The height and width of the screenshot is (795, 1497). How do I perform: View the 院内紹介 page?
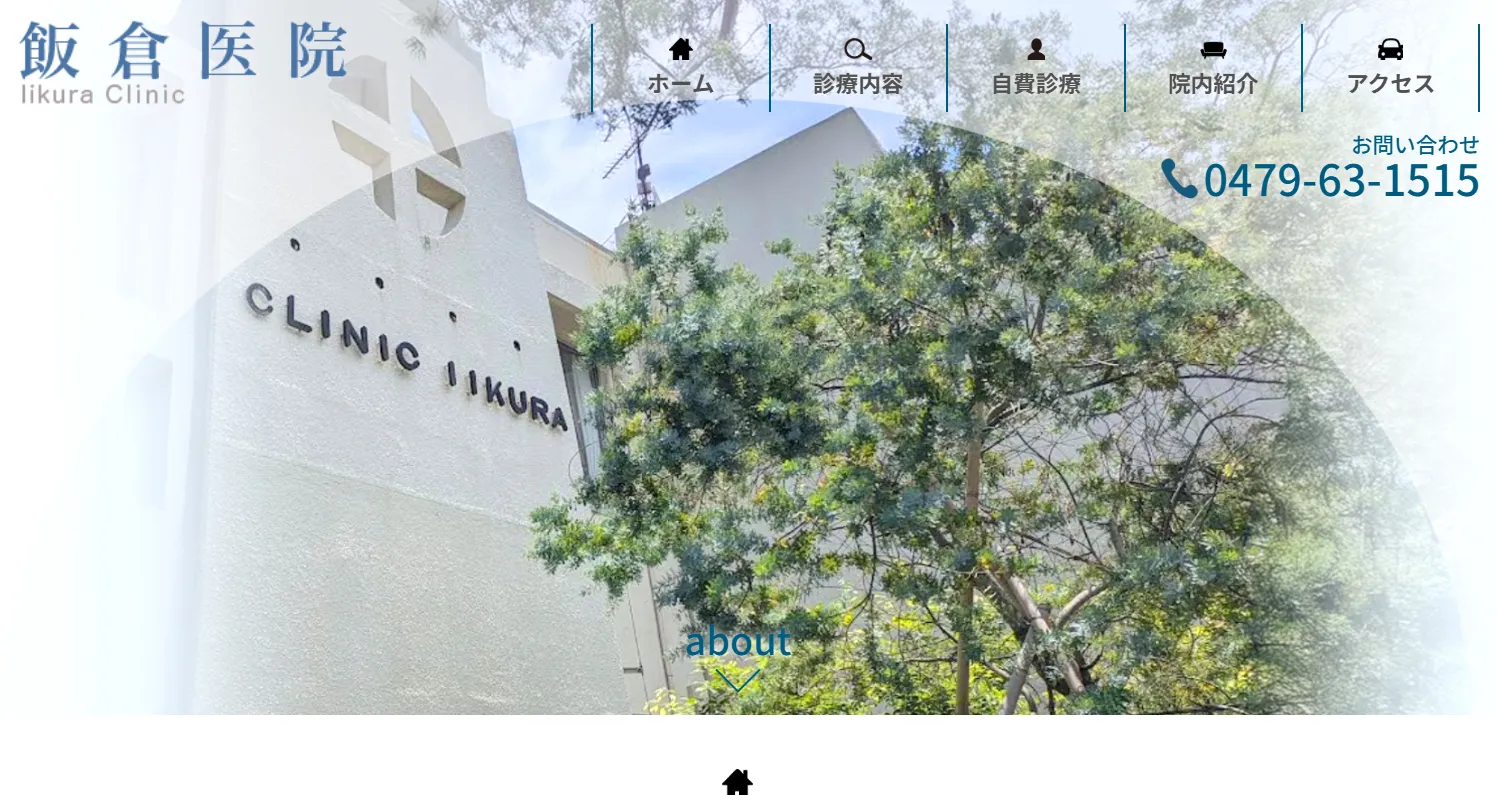click(1213, 68)
